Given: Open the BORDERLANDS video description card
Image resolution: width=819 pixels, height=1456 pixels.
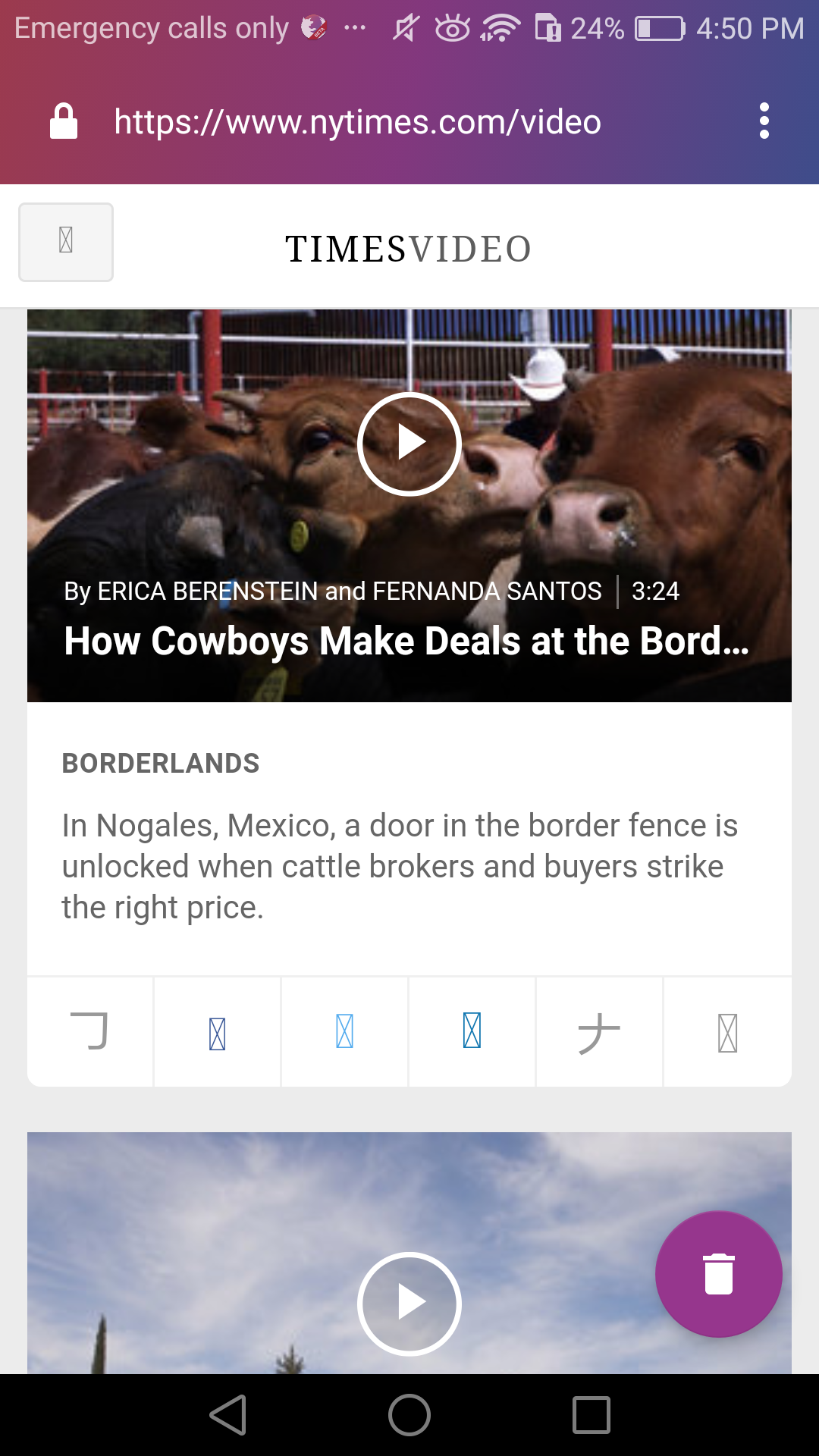Looking at the screenshot, I should (x=409, y=838).
